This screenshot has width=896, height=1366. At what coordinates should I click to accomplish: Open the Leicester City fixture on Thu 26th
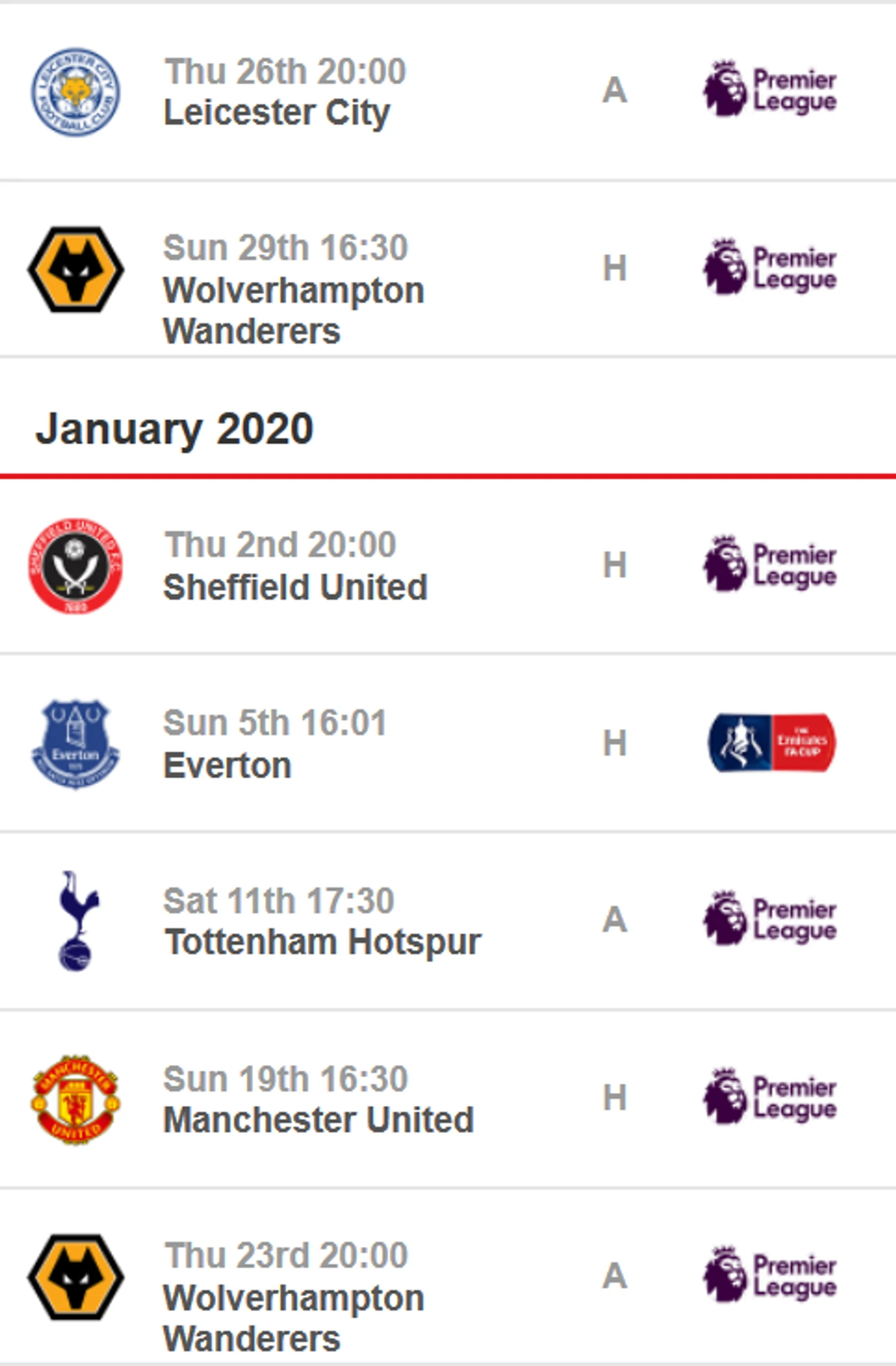[276, 113]
